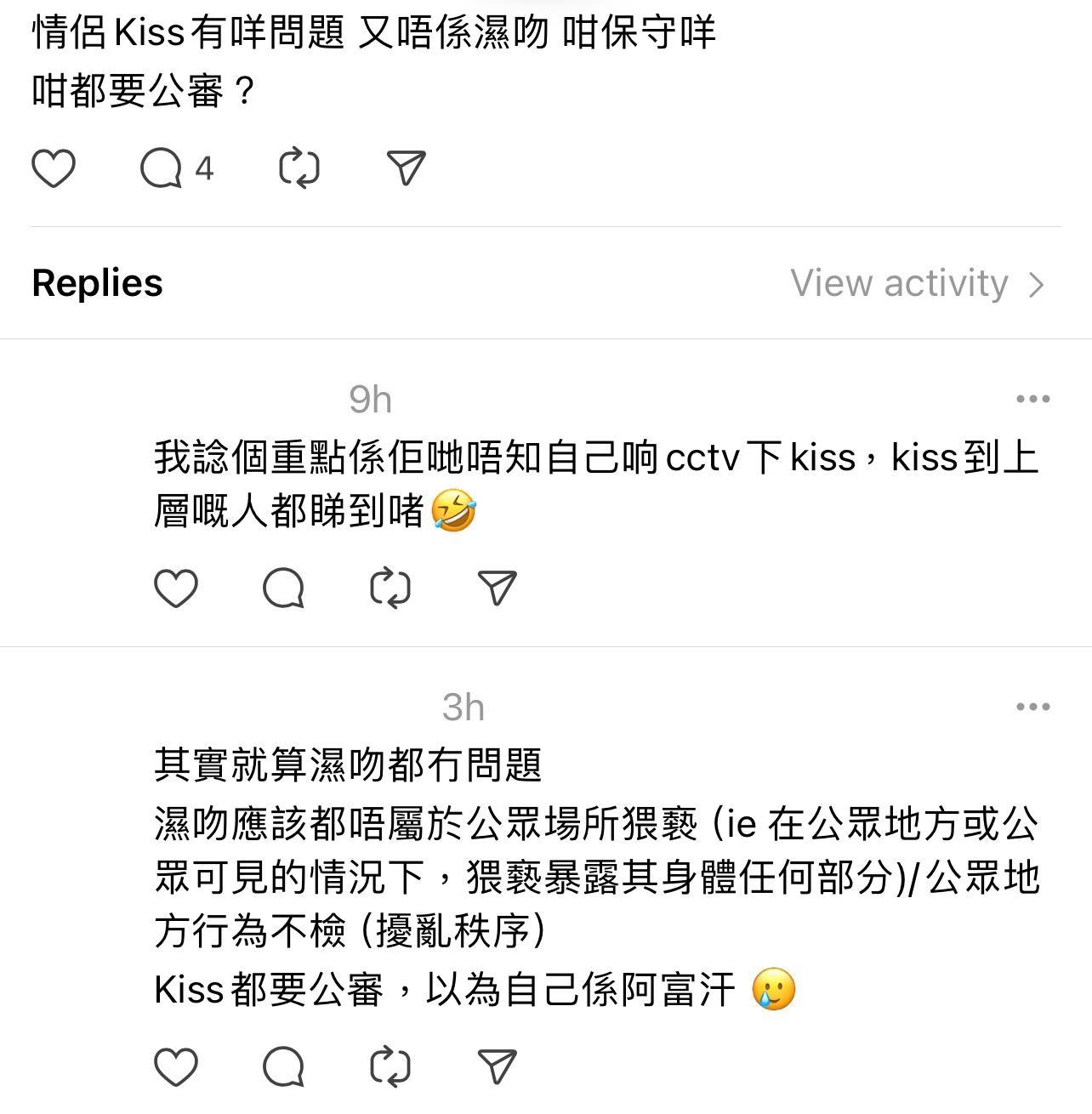Share the 3h reply
This screenshot has height=1114, width=1092.
click(498, 1066)
